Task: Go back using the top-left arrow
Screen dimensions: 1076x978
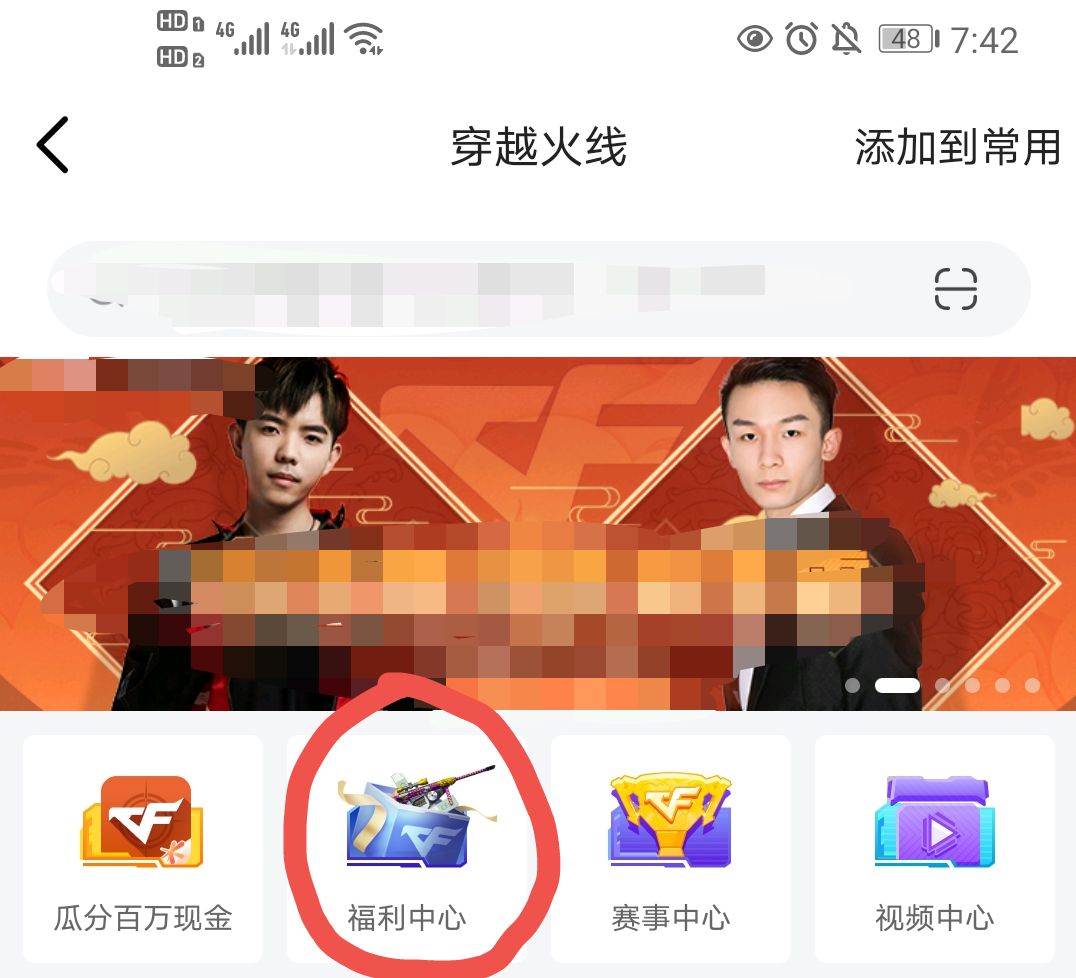Action: pyautogui.click(x=53, y=146)
